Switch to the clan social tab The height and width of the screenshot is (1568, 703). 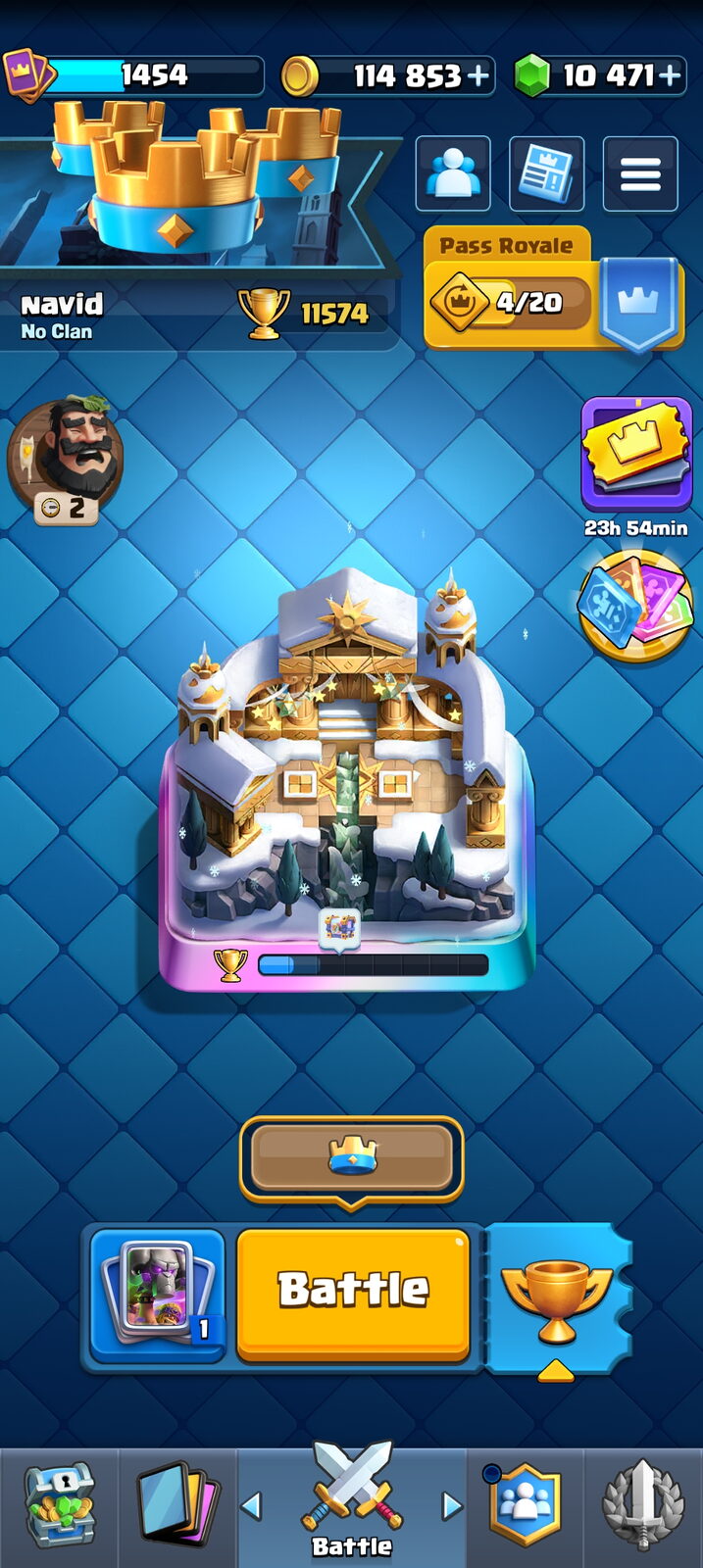527,1506
